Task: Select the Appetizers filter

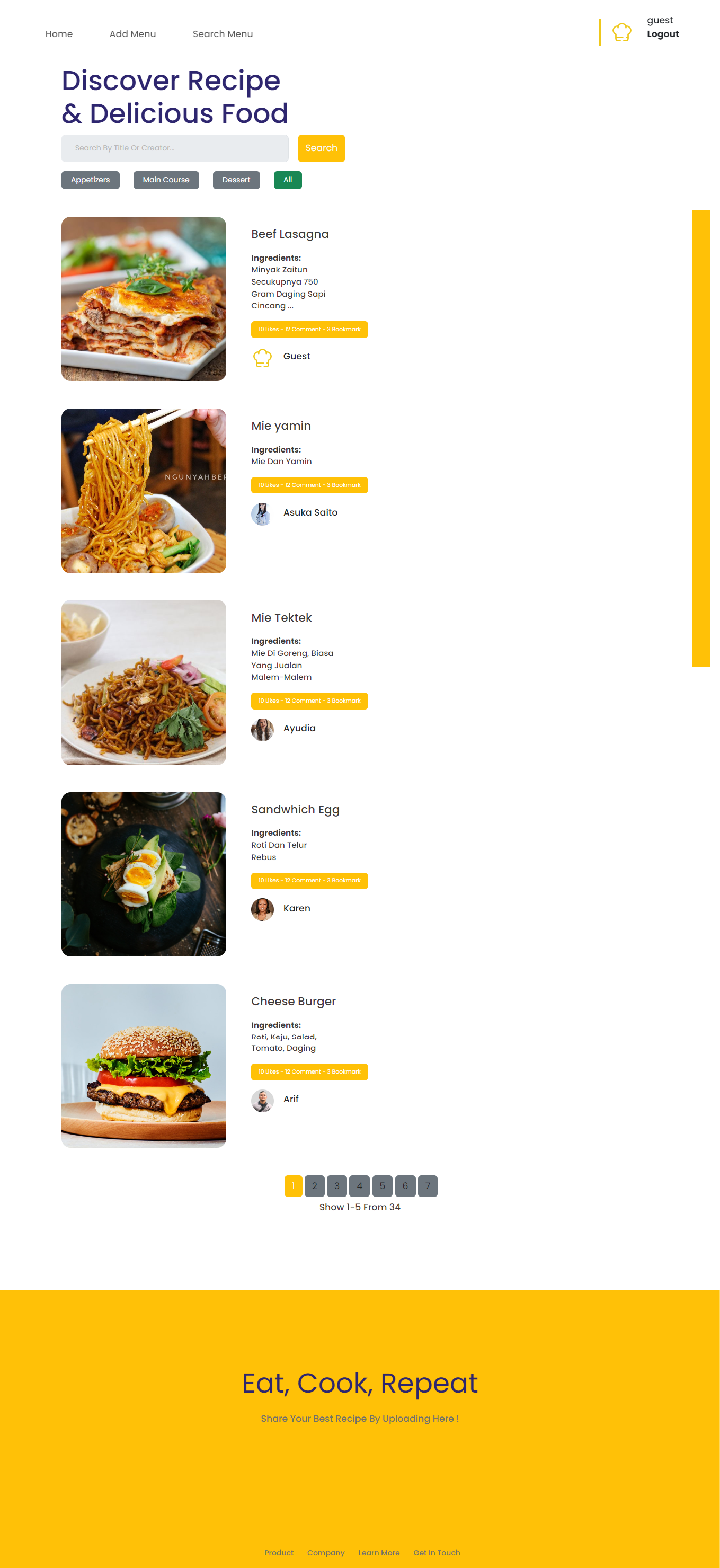Action: [90, 180]
